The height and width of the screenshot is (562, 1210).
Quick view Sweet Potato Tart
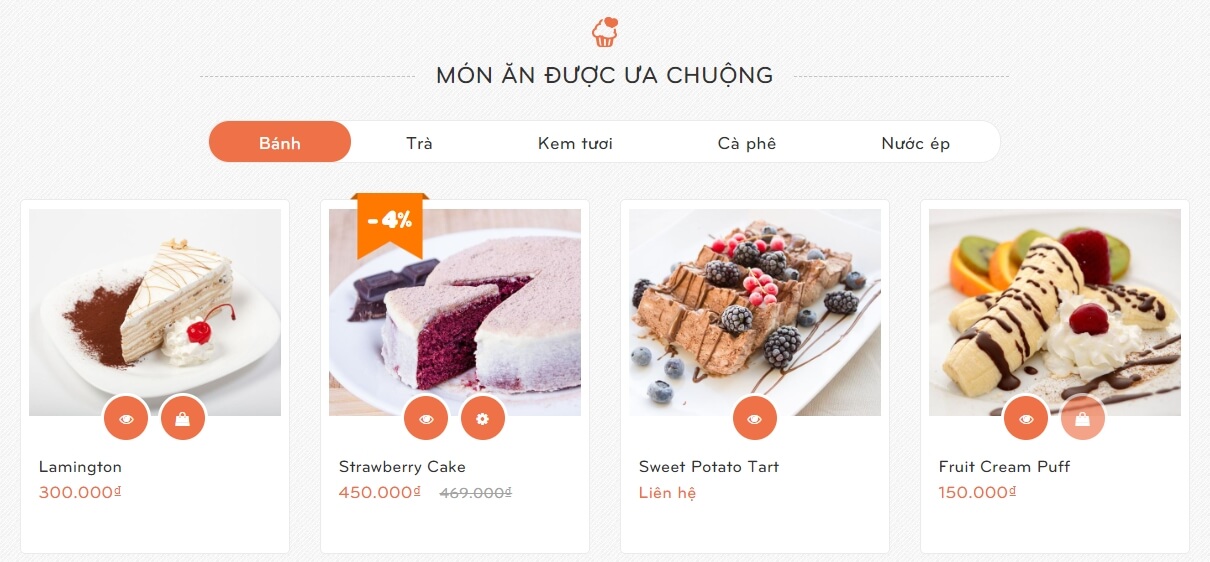(755, 419)
